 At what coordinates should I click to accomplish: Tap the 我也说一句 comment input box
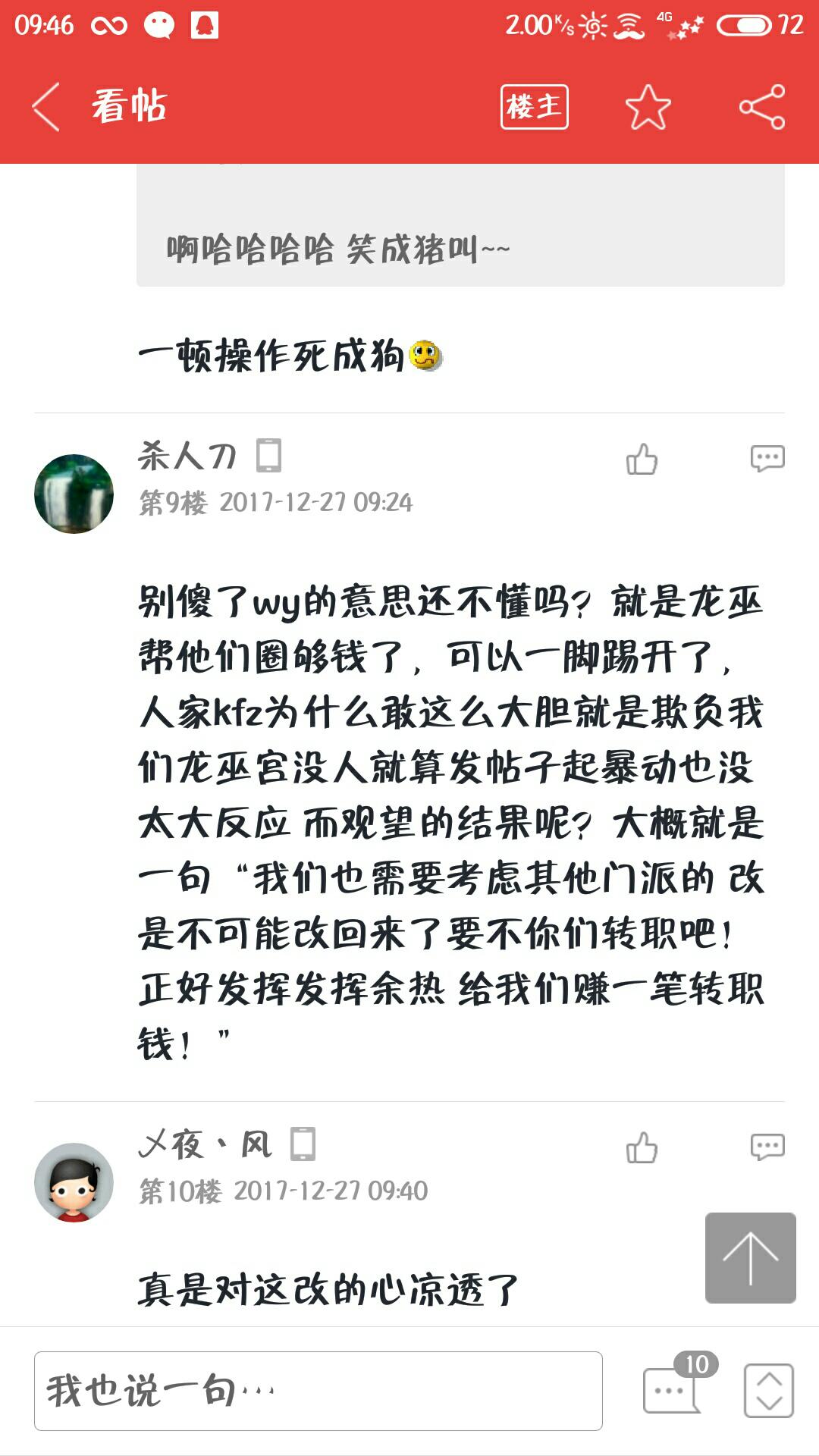(318, 1391)
